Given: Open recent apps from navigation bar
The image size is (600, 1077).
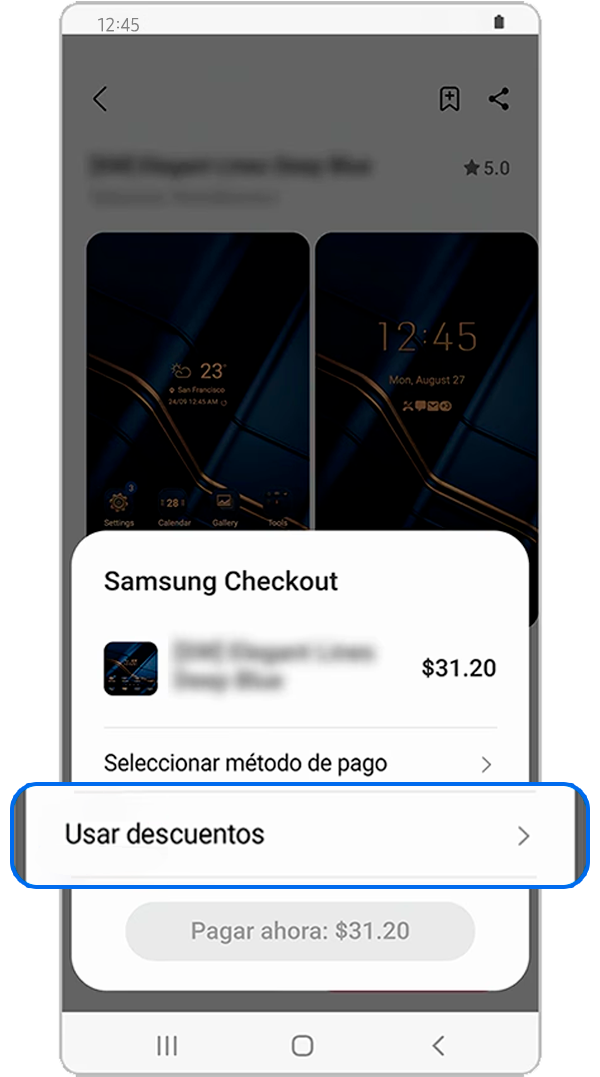Looking at the screenshot, I should (x=167, y=1046).
